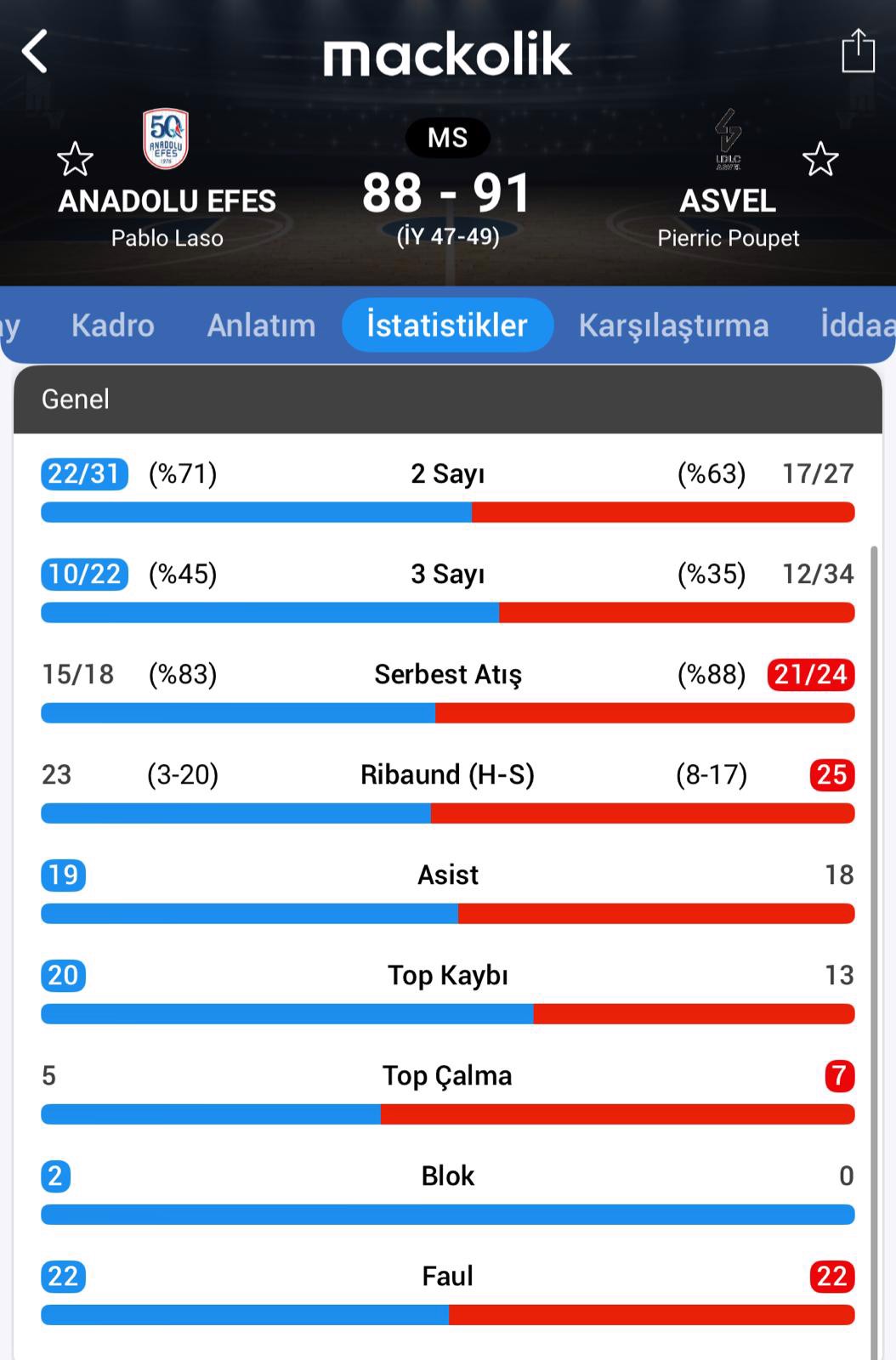Viewport: 896px width, 1360px height.
Task: Favorite Anadolu Efes with the star
Action: (75, 159)
